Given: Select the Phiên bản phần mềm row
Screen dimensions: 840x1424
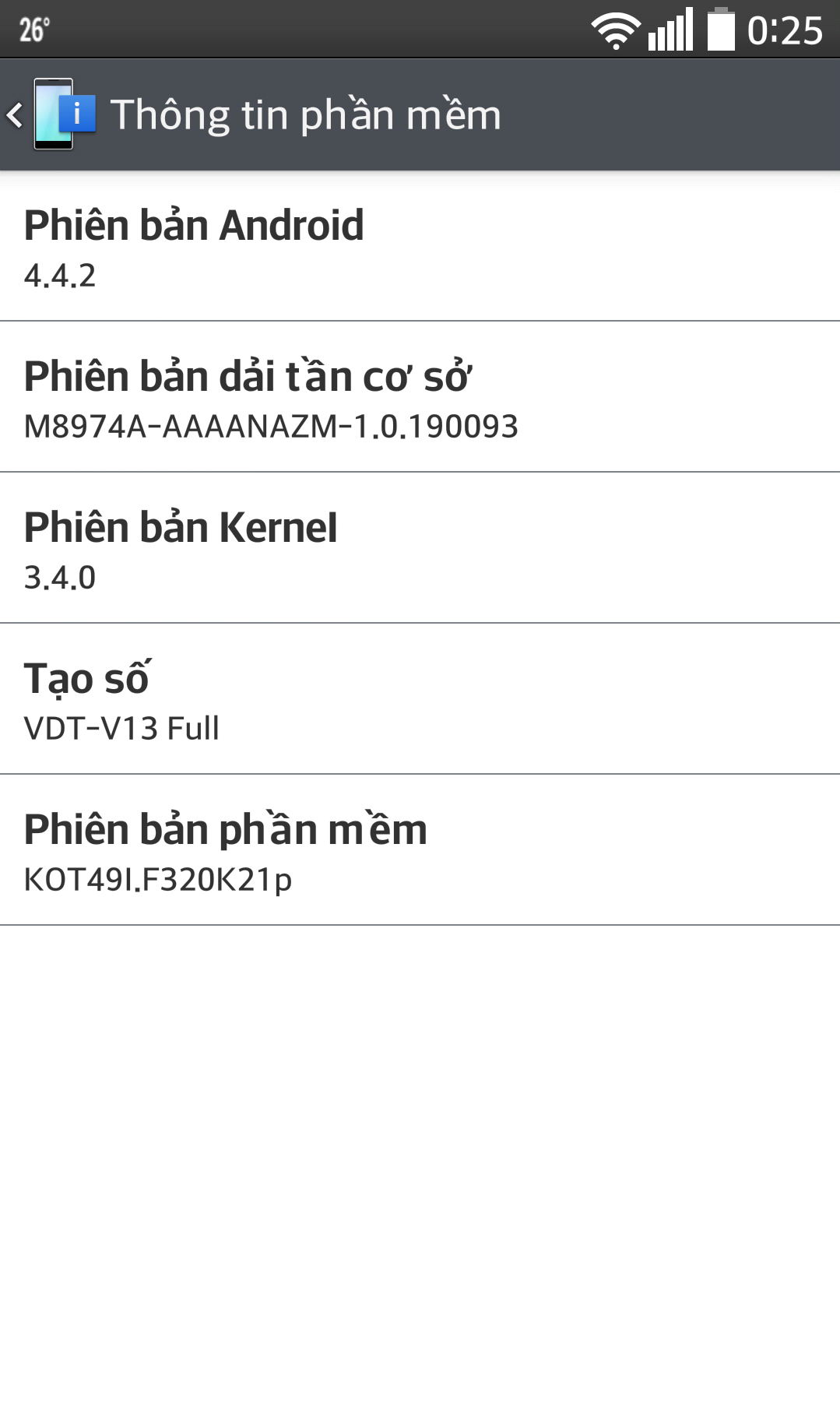Looking at the screenshot, I should pos(420,851).
